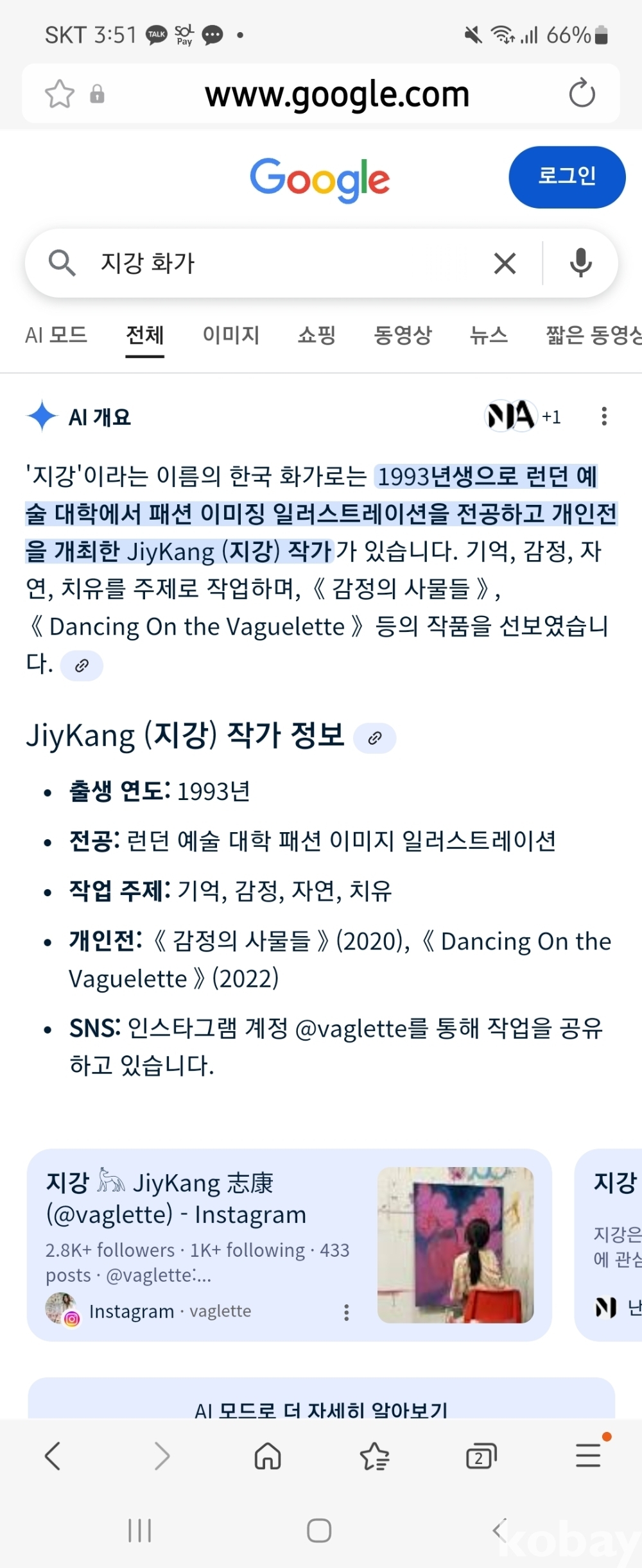Clear the search text

coord(505,263)
